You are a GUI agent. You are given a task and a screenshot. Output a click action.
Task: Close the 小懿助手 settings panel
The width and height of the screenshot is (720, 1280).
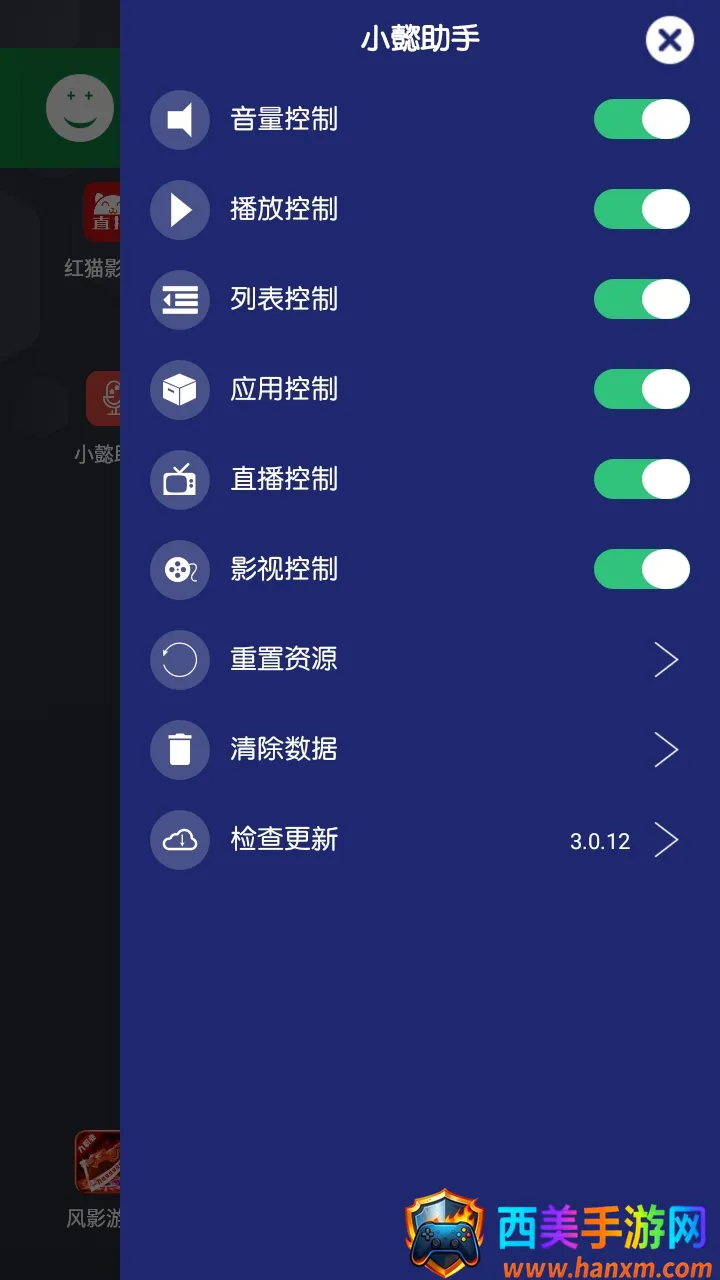[x=669, y=41]
